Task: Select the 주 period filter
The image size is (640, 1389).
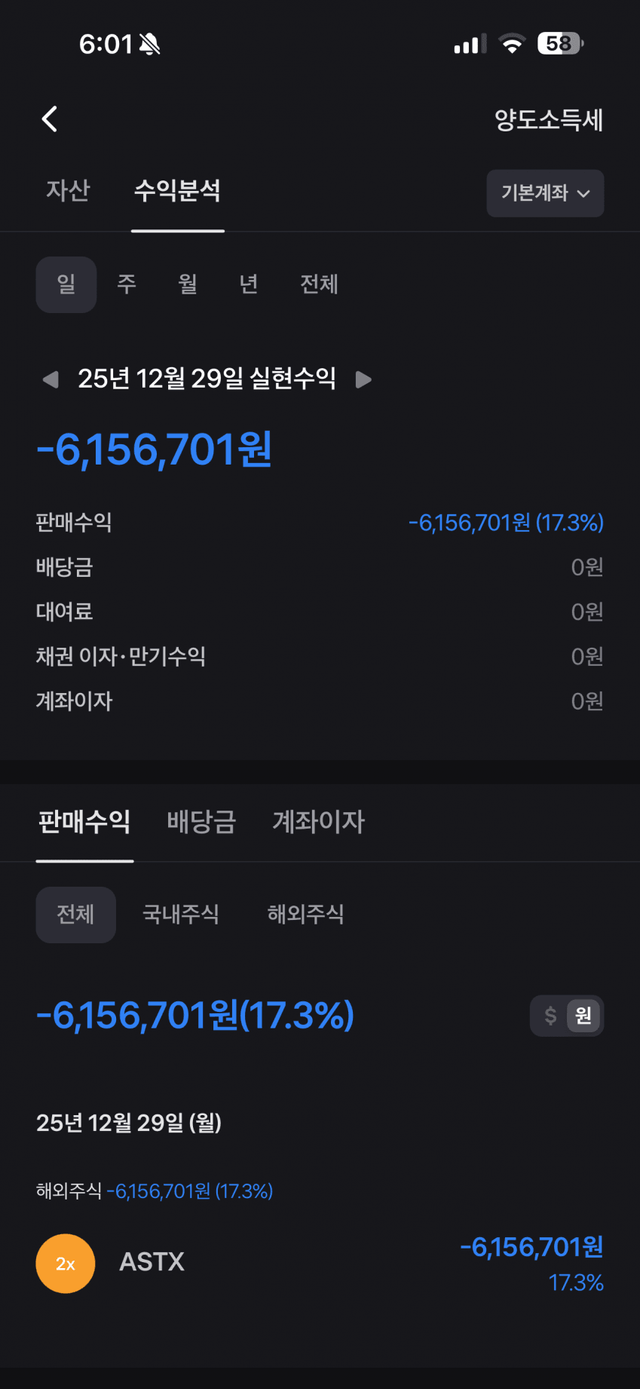Action: pyautogui.click(x=126, y=284)
